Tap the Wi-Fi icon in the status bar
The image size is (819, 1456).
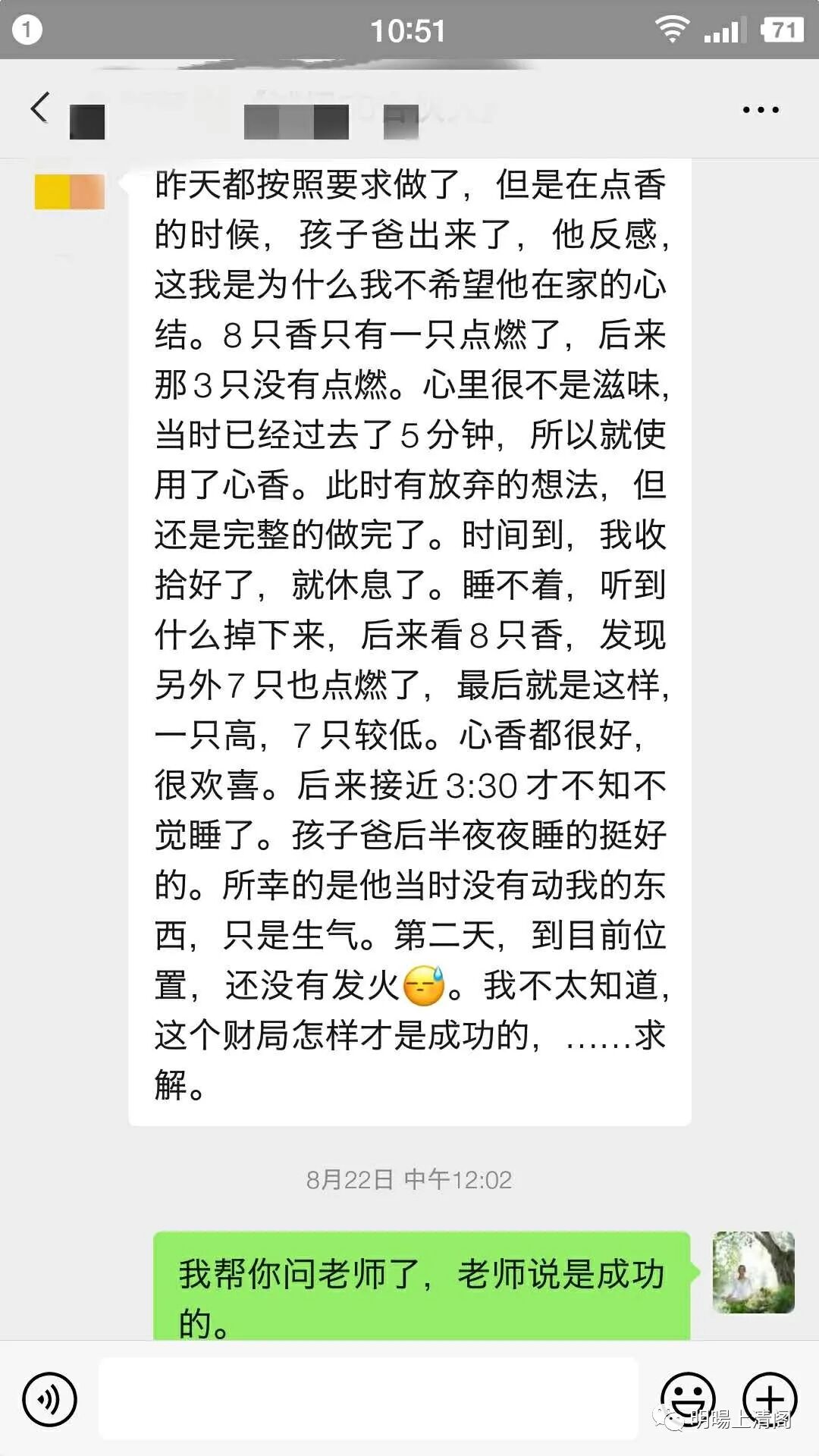[x=671, y=29]
